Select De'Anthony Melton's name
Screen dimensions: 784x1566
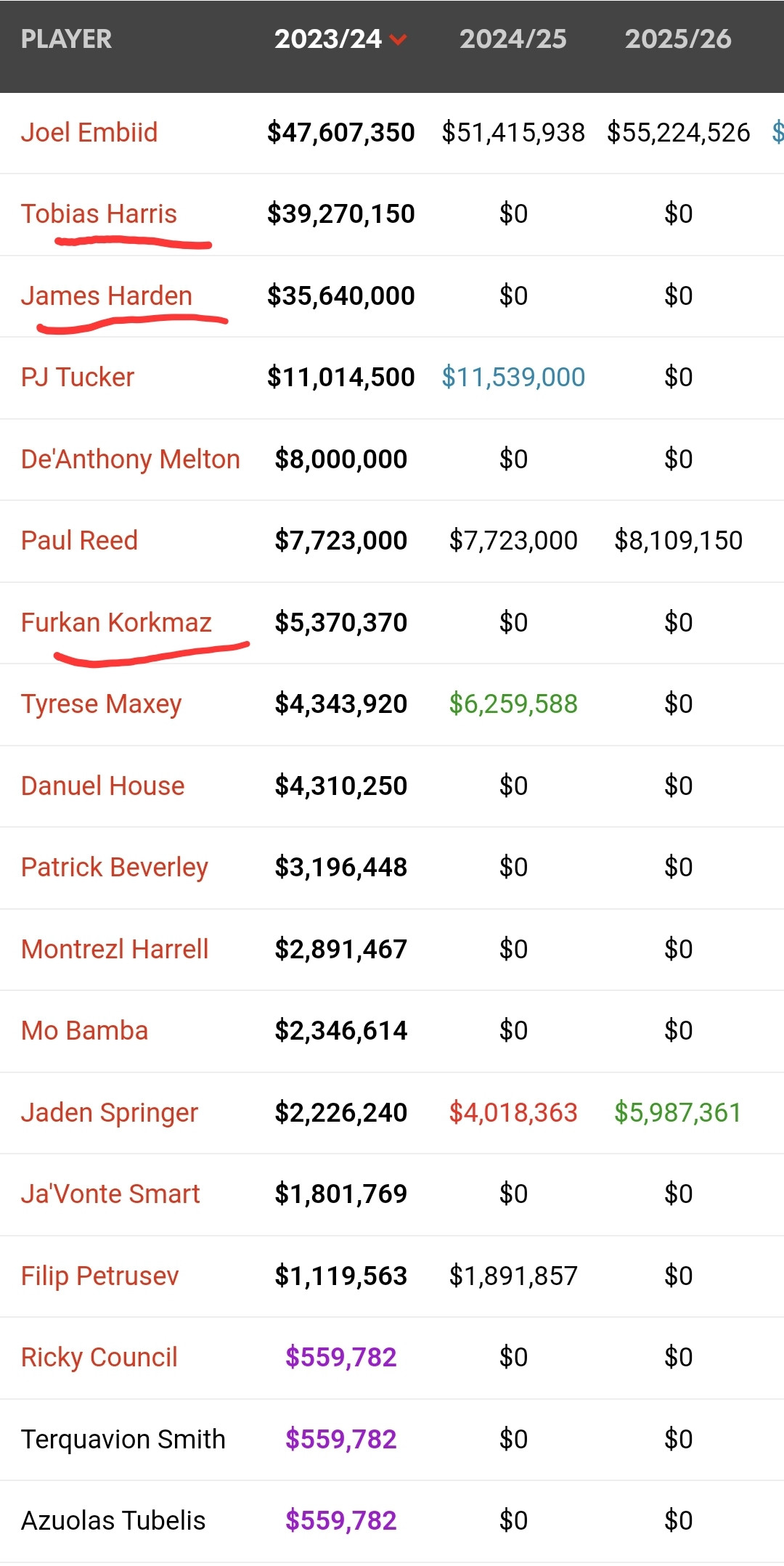click(131, 459)
